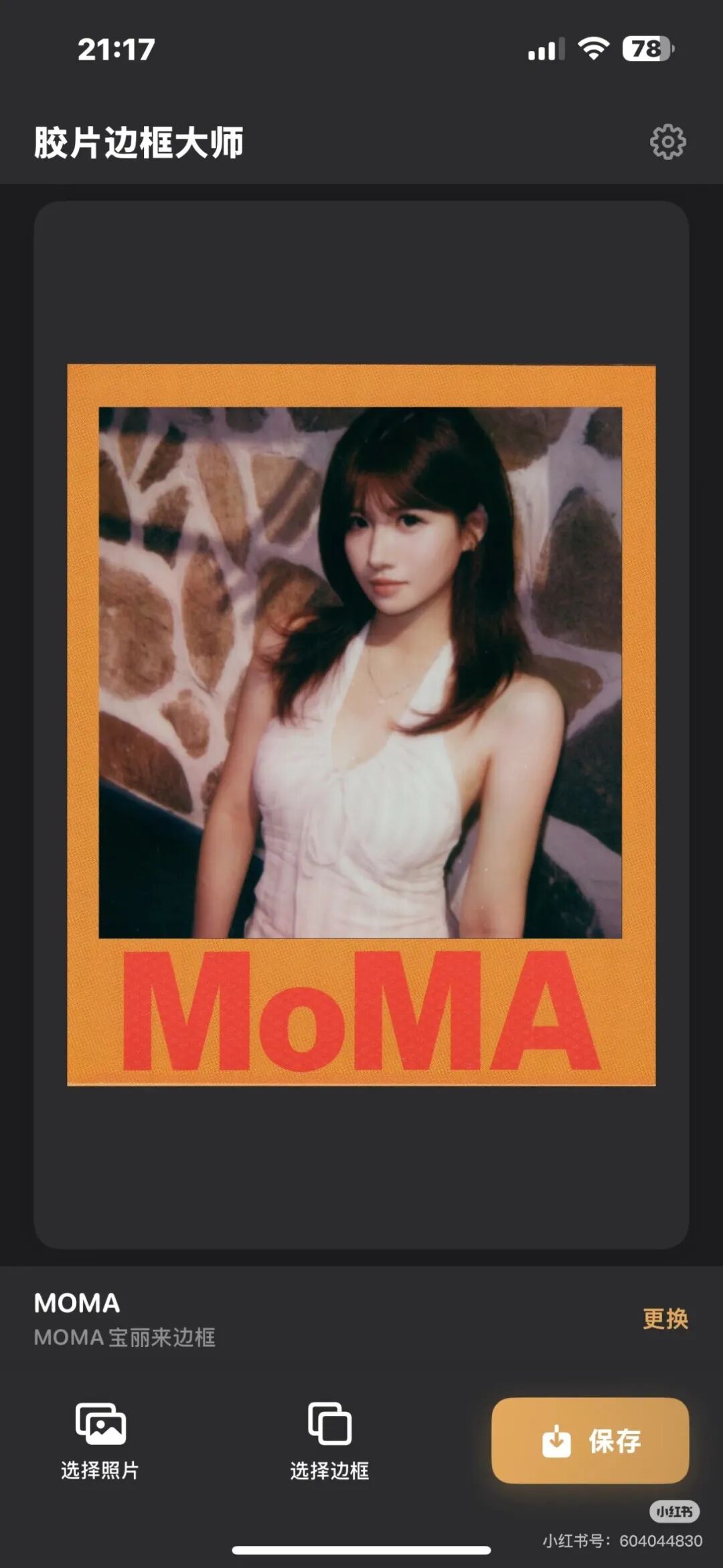Tap 选择照片 to choose a photo
The width and height of the screenshot is (723, 1568).
(100, 1440)
